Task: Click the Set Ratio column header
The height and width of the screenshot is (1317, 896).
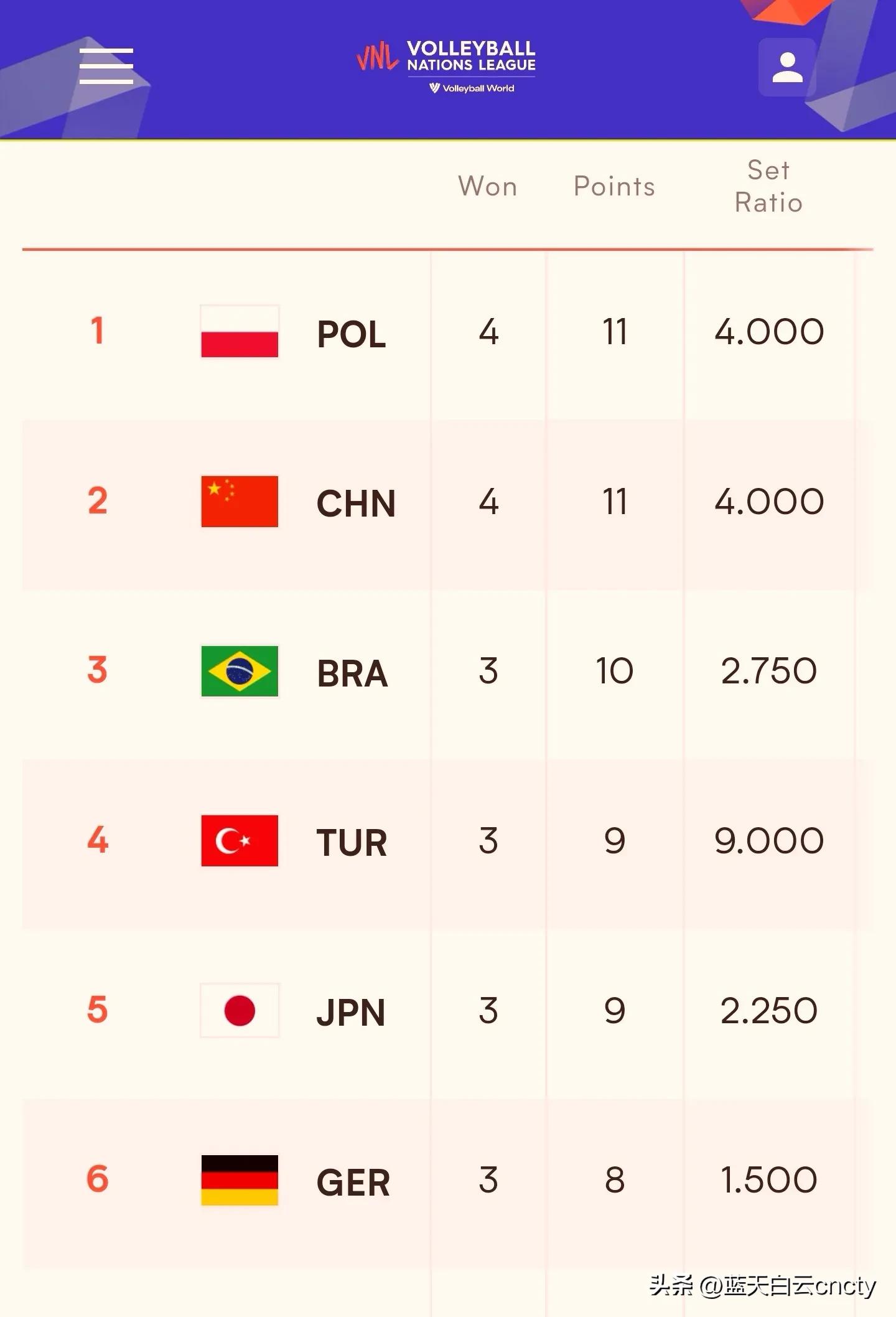Action: coord(770,185)
